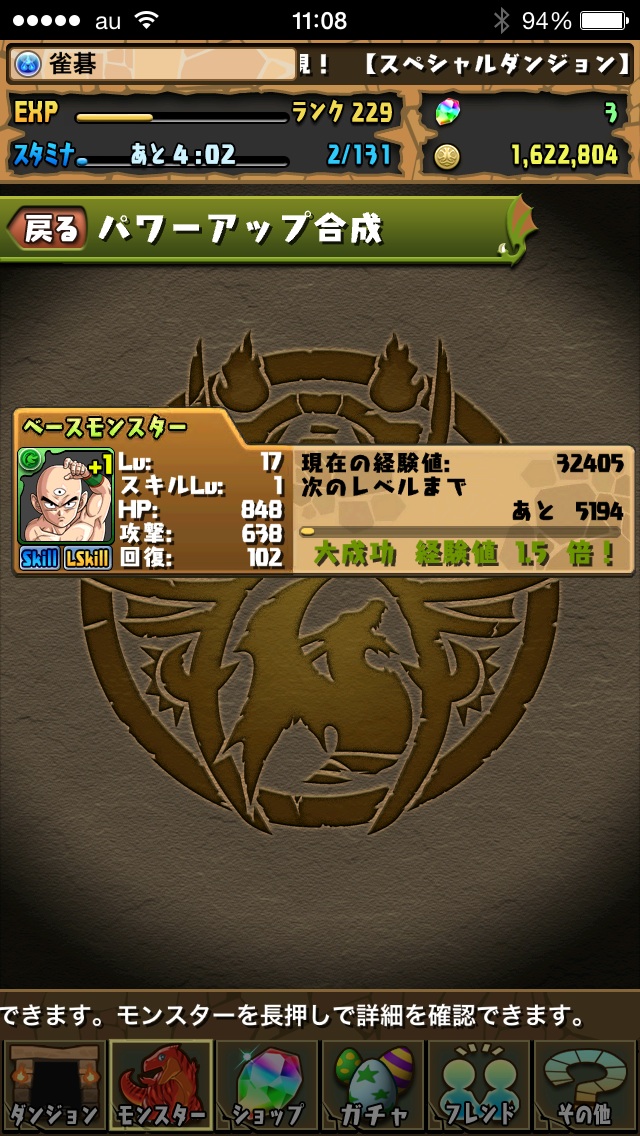640x1136 pixels.
Task: Go to the ショップ tab
Action: (x=267, y=1086)
